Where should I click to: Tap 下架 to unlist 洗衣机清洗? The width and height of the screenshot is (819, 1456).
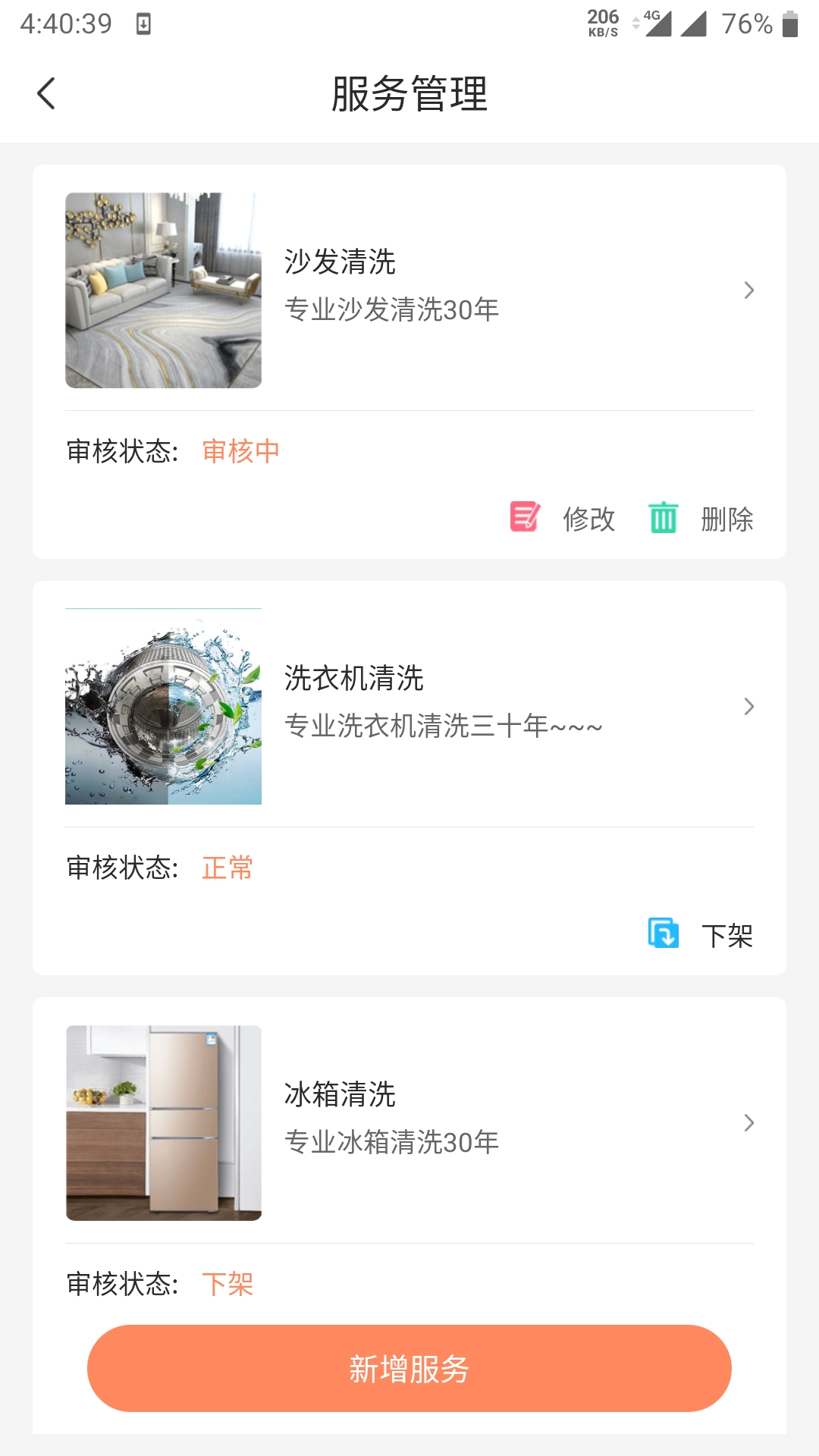[x=701, y=935]
